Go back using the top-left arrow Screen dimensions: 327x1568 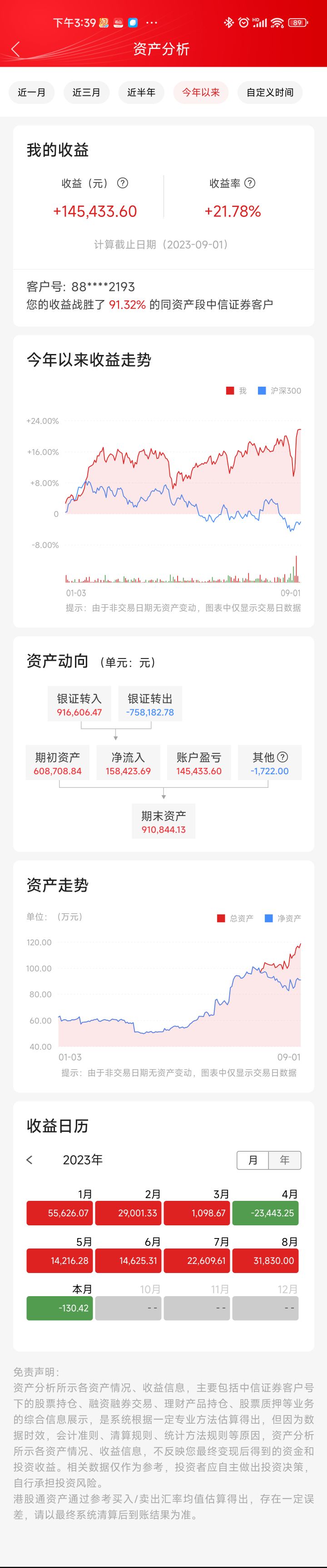pos(16,49)
